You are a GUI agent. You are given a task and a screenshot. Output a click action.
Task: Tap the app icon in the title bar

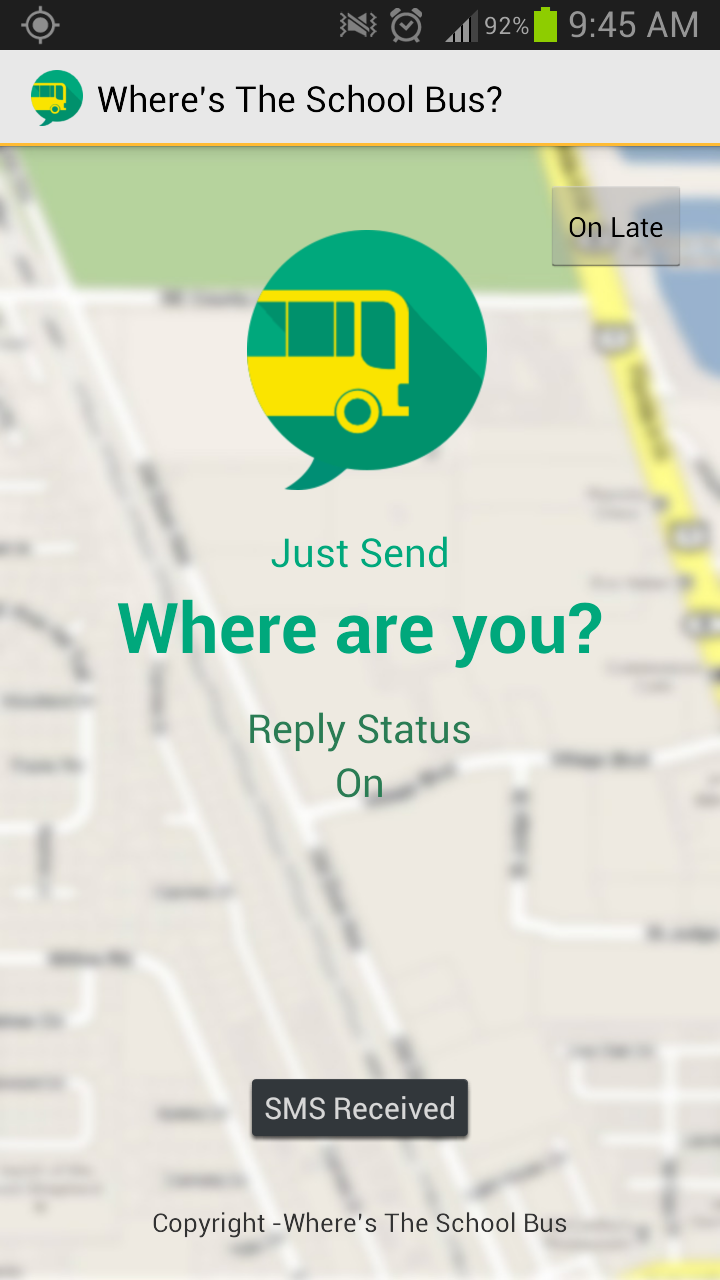click(x=56, y=98)
